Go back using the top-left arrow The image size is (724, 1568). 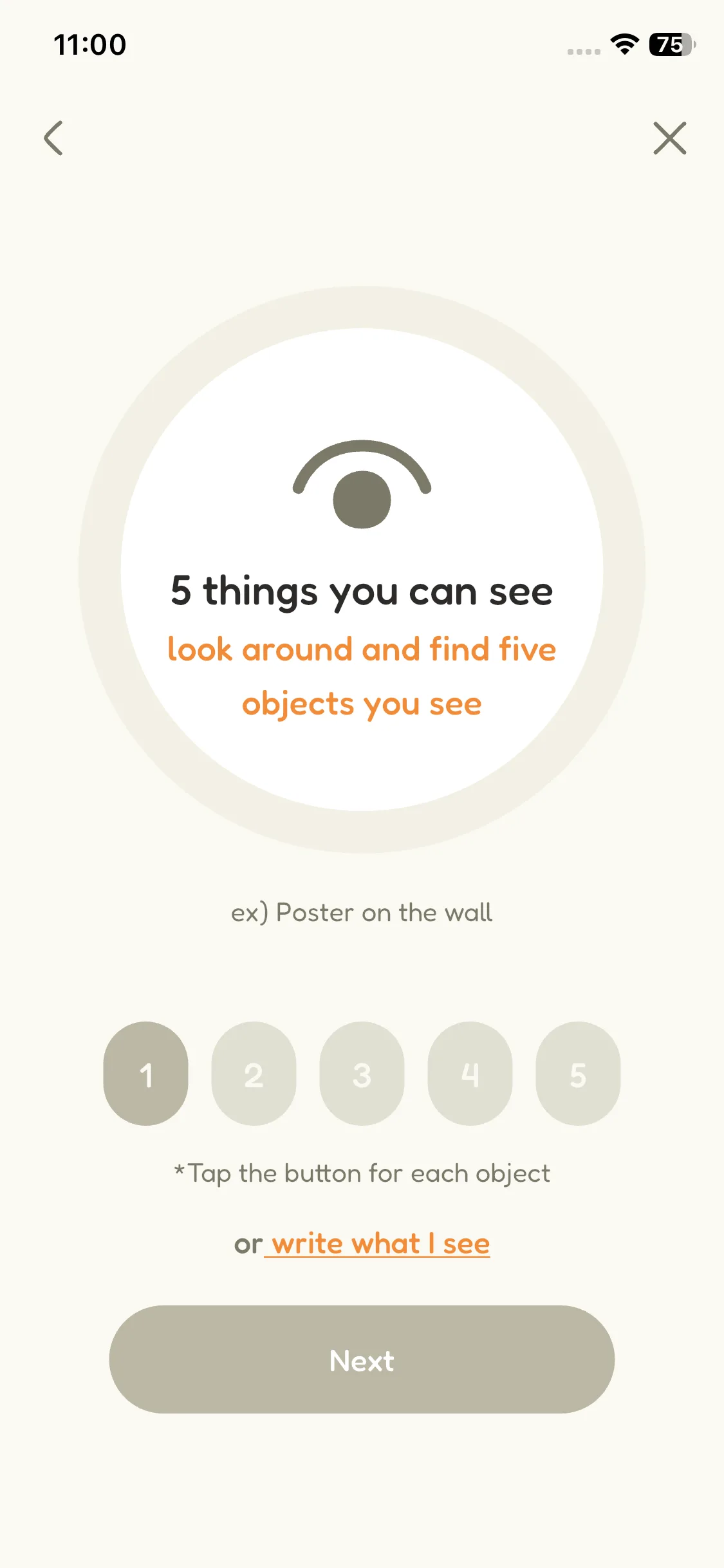click(54, 138)
